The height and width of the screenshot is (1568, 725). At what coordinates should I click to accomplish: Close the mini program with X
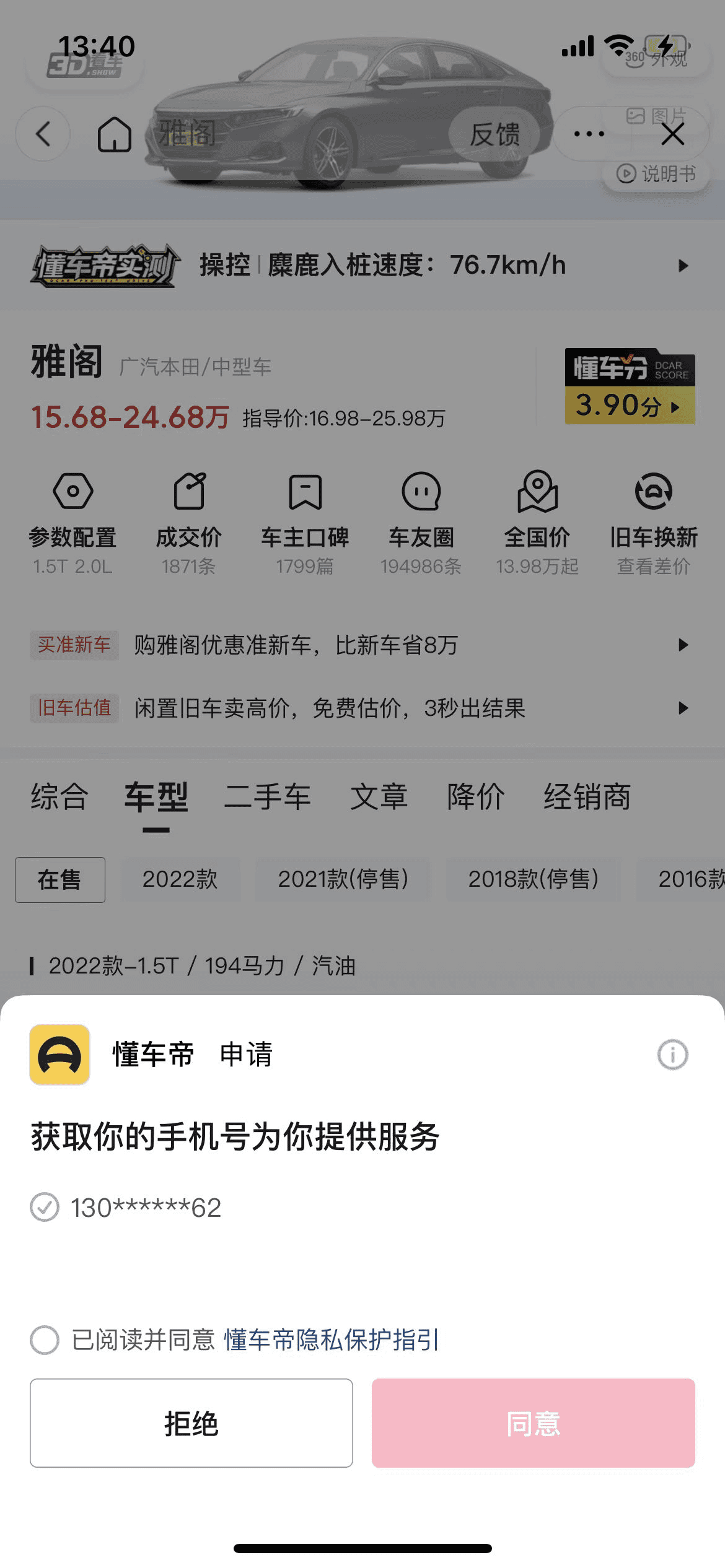point(673,134)
